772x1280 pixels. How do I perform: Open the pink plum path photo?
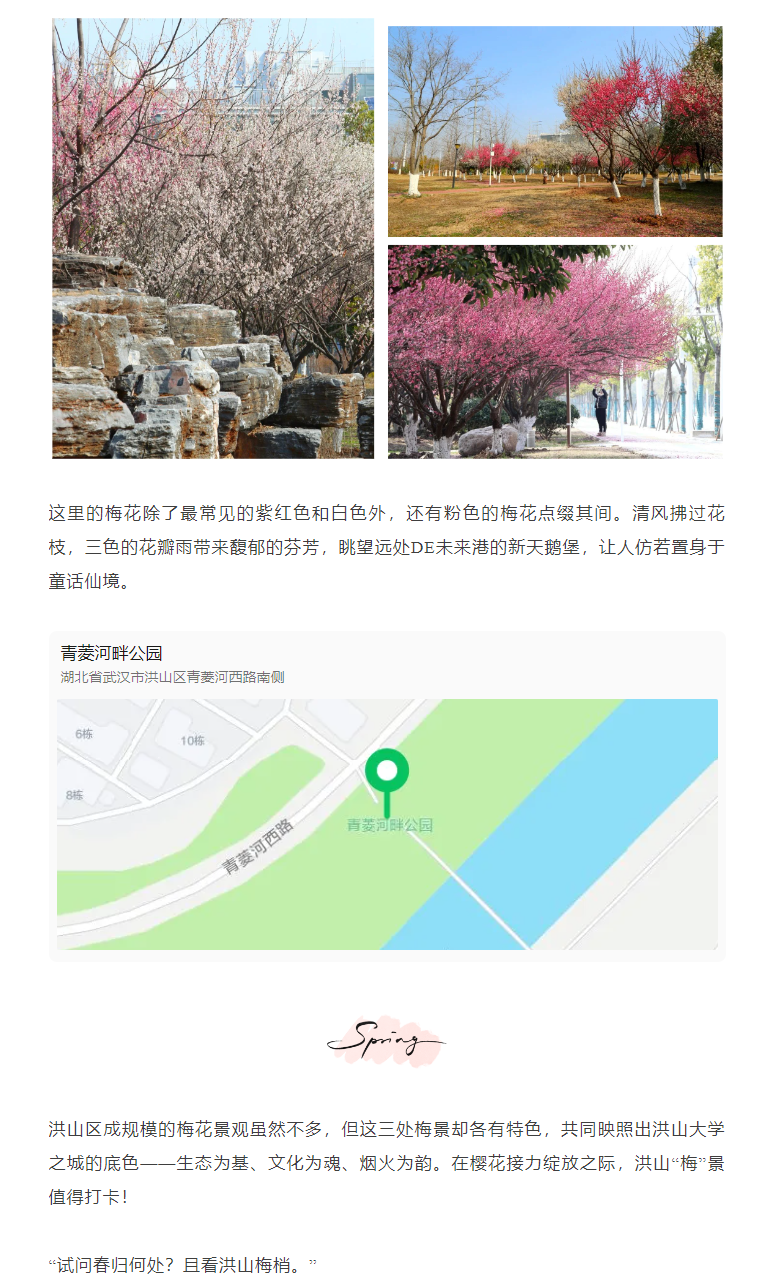click(555, 352)
